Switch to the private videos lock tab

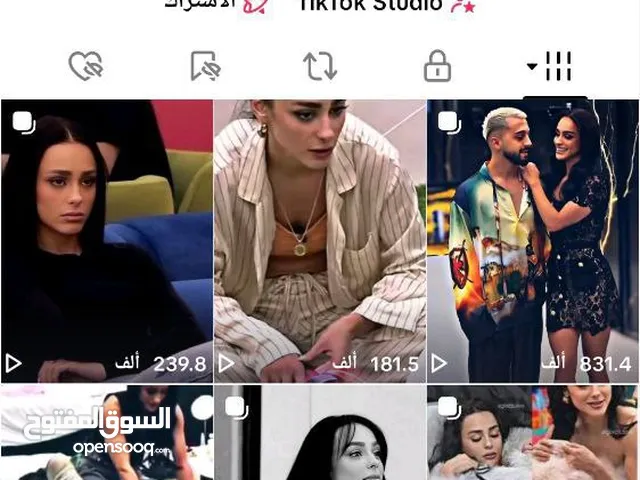click(x=437, y=66)
